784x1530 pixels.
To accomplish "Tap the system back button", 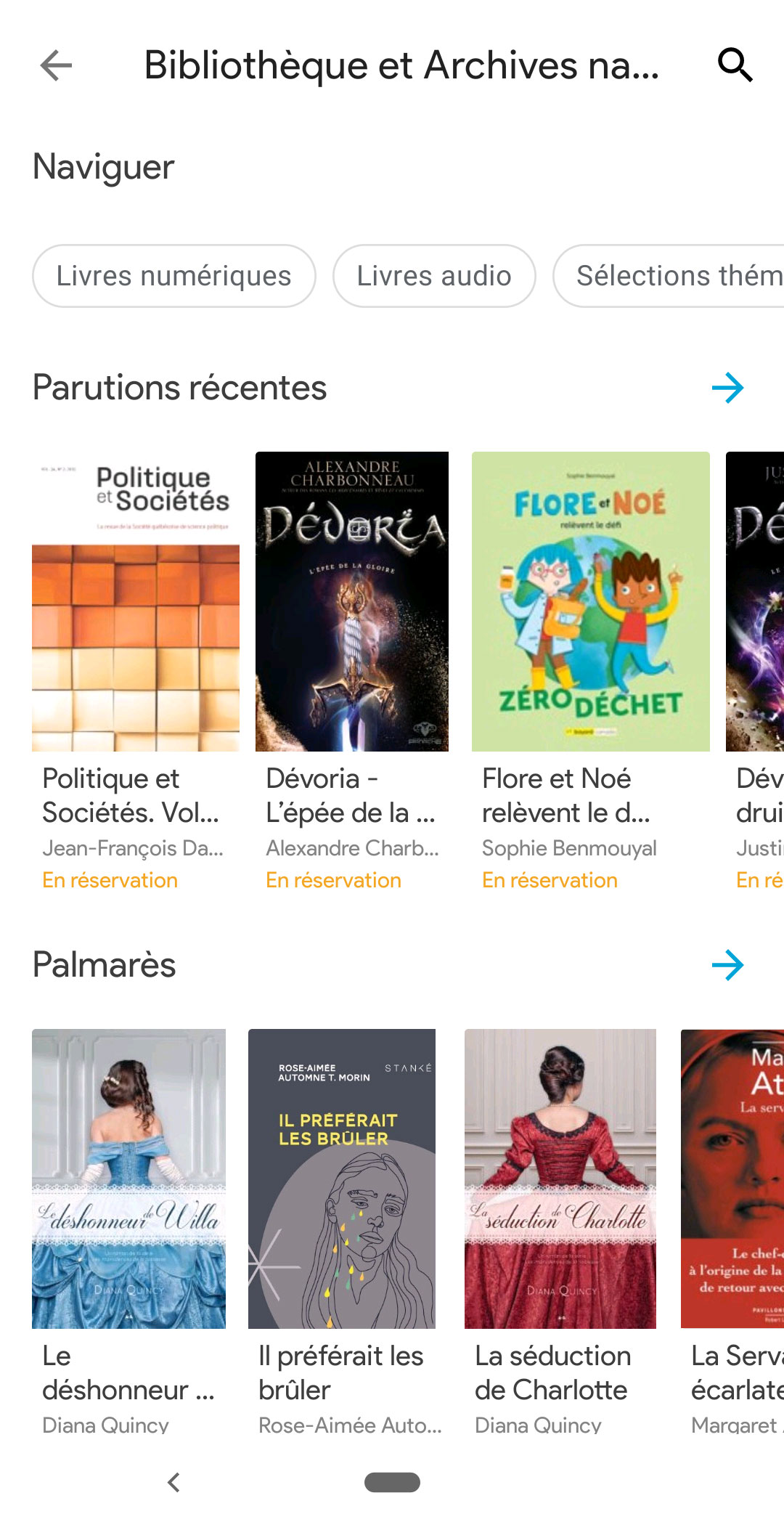I will (x=173, y=1482).
